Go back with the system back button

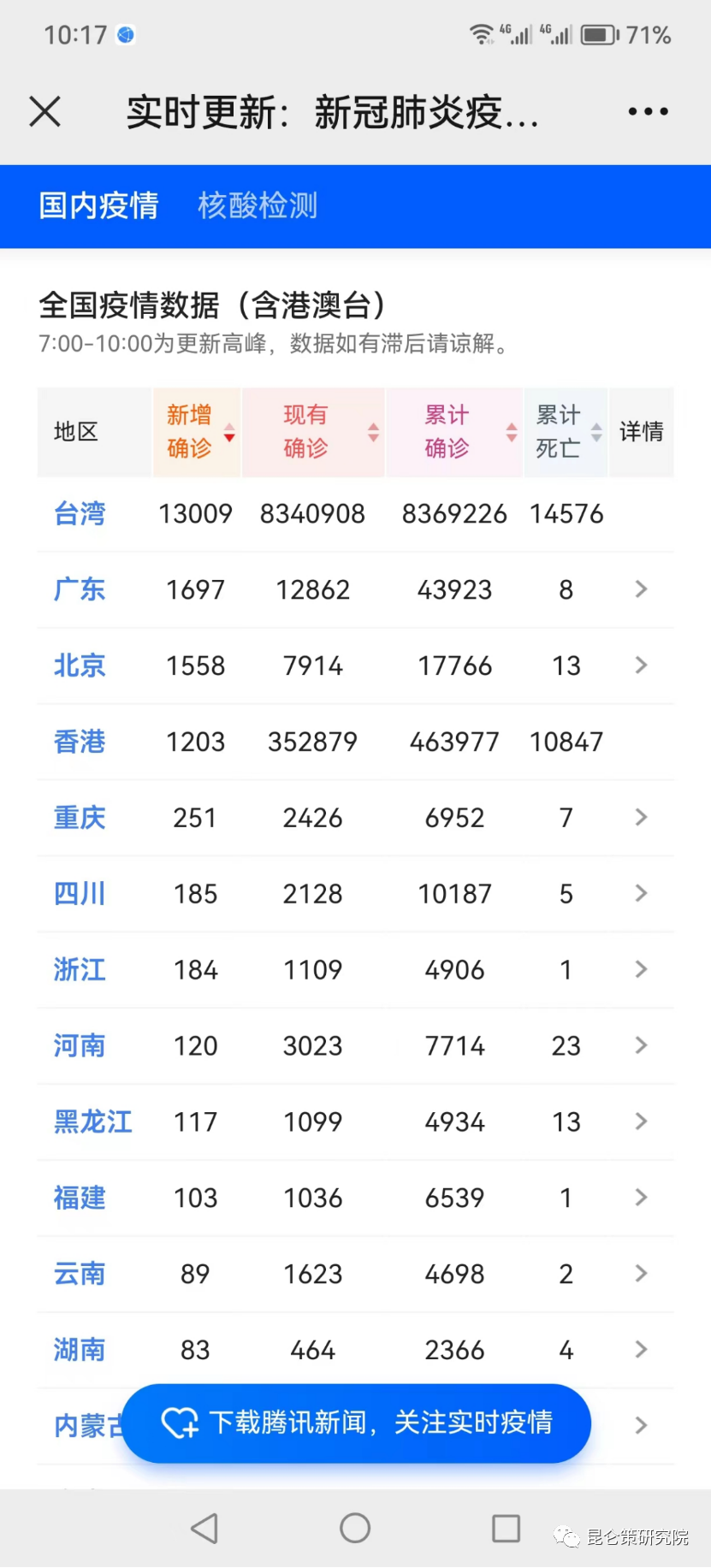(204, 1528)
